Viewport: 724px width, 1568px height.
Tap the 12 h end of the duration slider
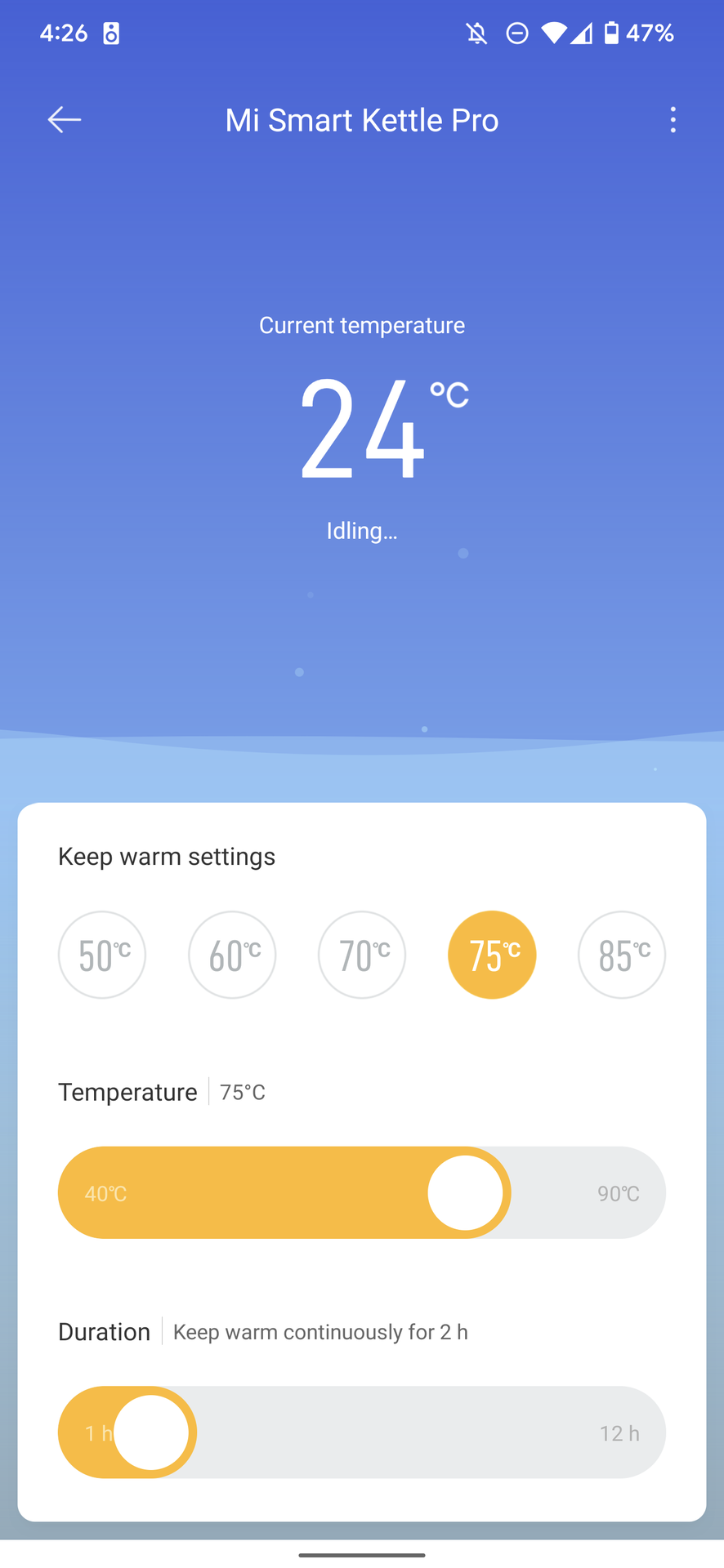619,1433
